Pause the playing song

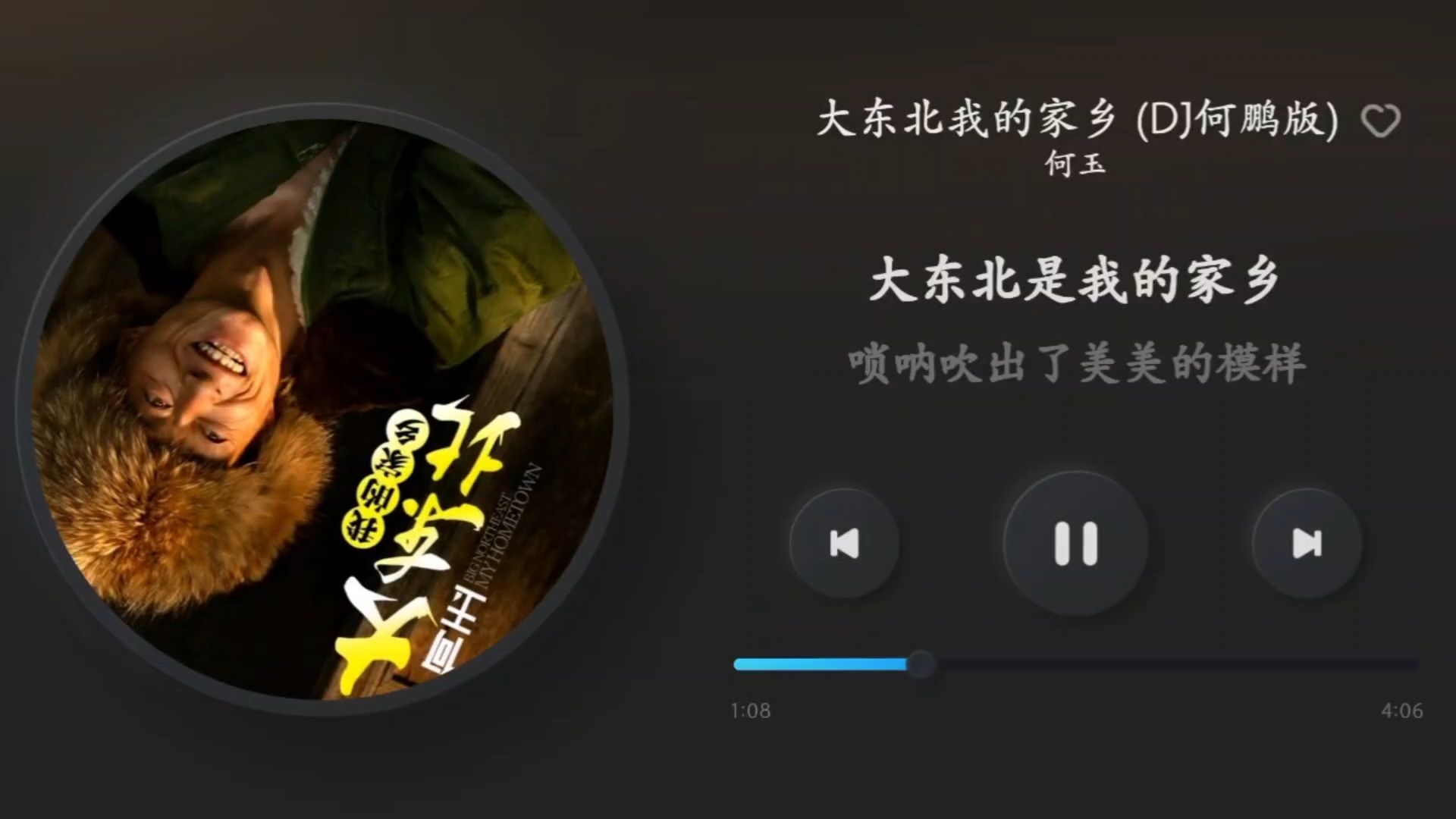(1075, 543)
